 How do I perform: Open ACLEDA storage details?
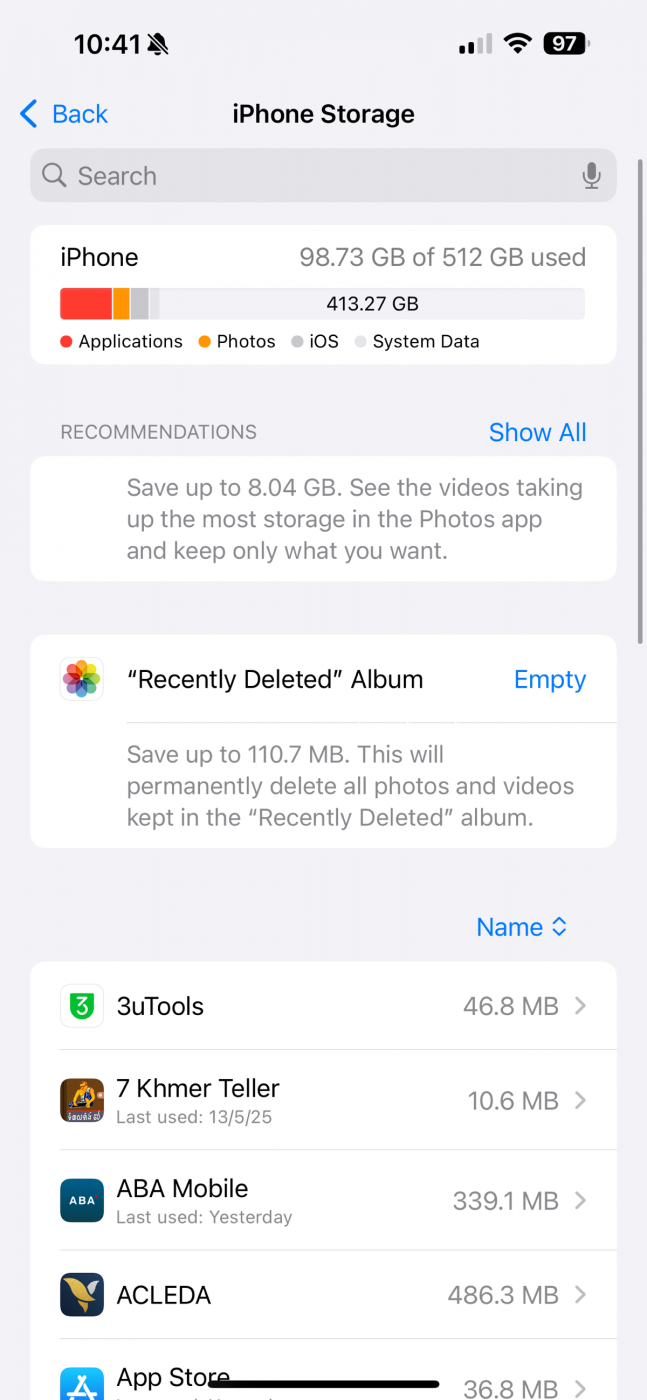323,1295
